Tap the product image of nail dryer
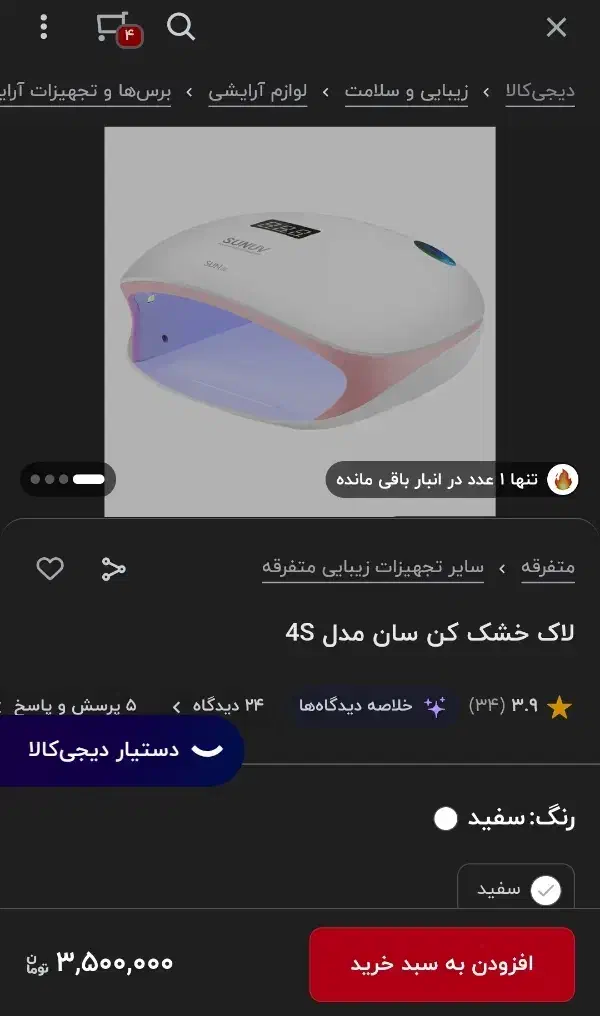This screenshot has height=1016, width=600. pyautogui.click(x=300, y=321)
